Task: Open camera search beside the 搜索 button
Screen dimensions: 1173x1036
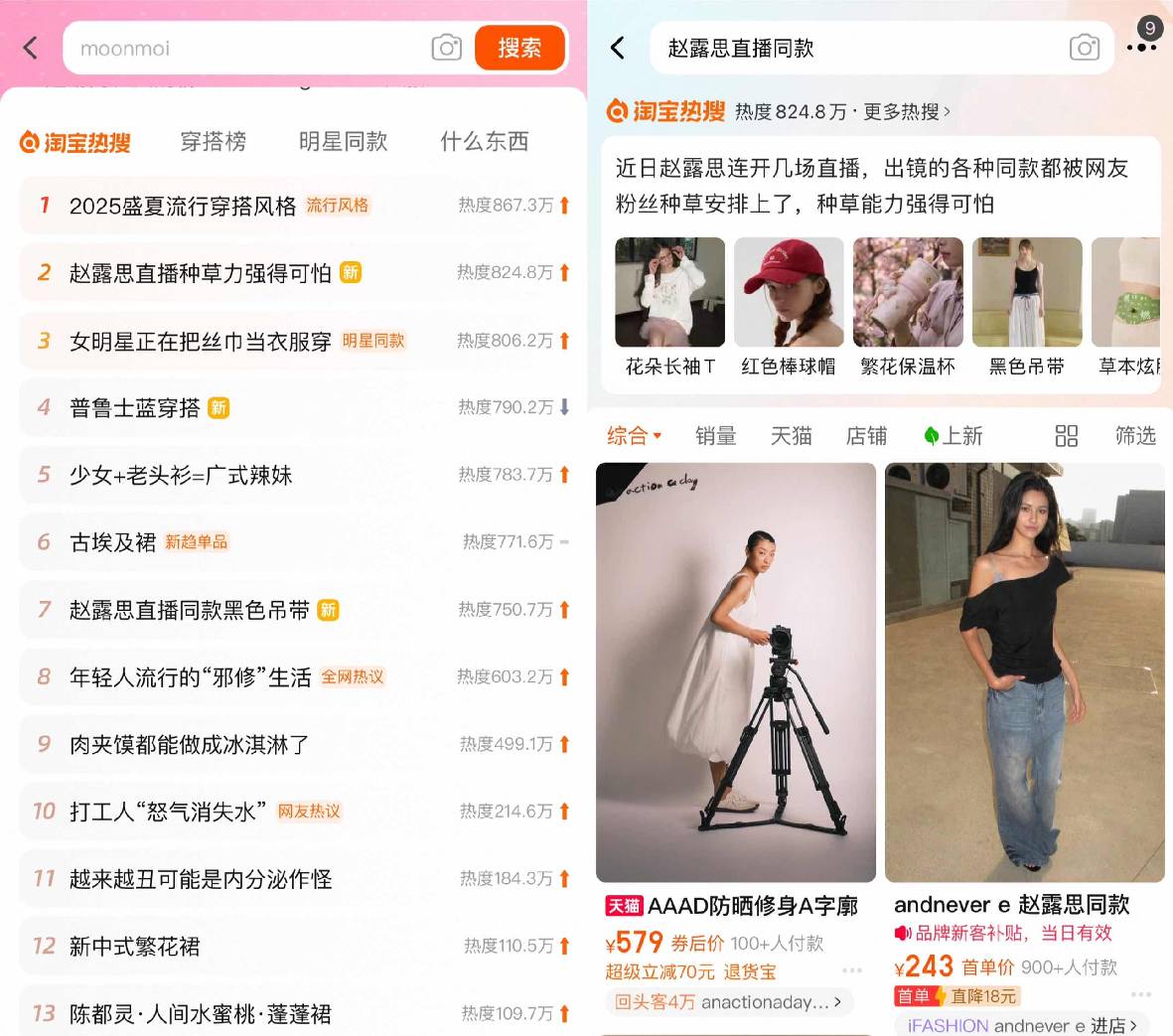Action: pyautogui.click(x=447, y=48)
